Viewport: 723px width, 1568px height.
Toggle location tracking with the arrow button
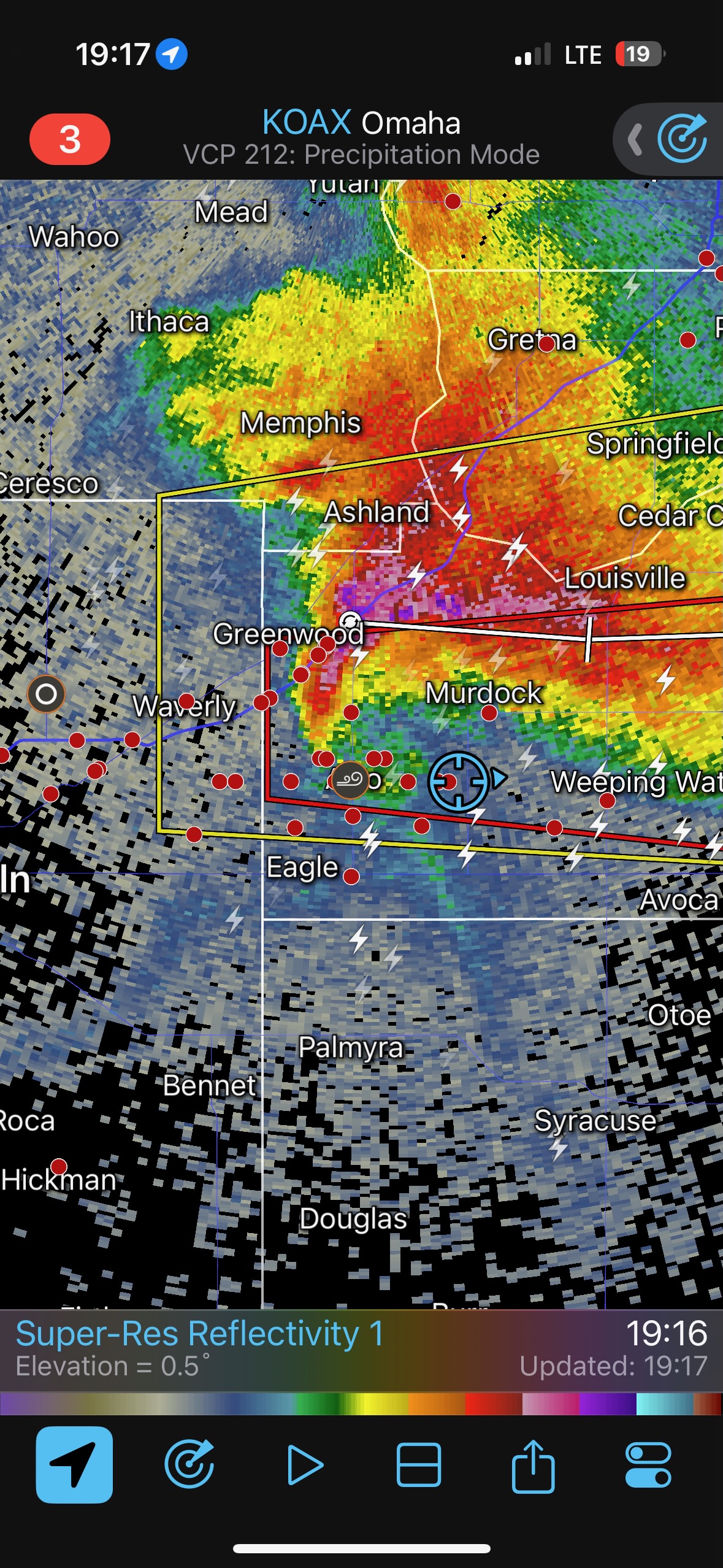click(74, 1464)
